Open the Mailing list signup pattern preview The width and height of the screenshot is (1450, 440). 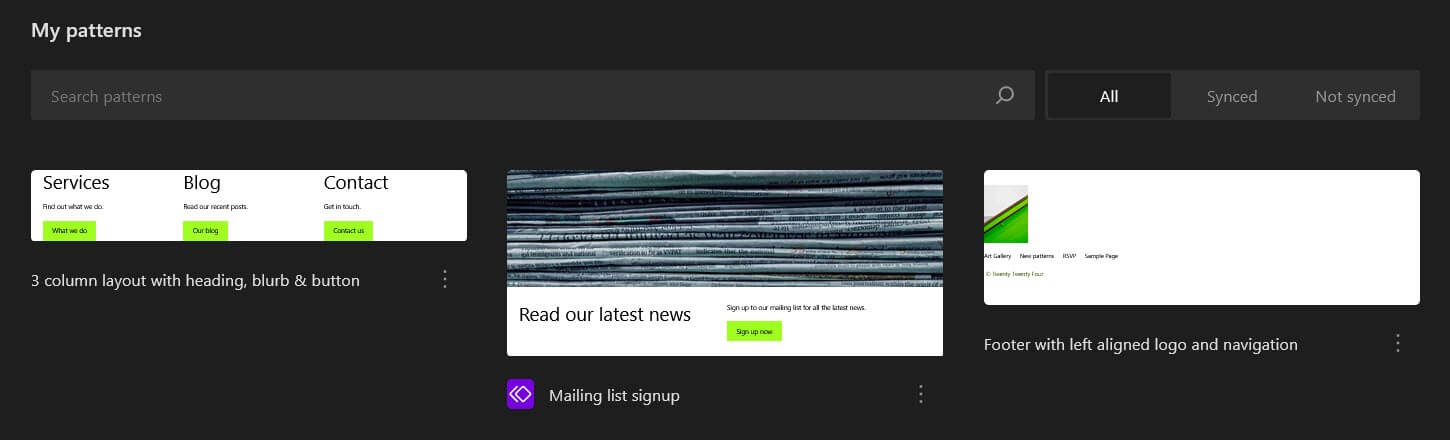724,262
